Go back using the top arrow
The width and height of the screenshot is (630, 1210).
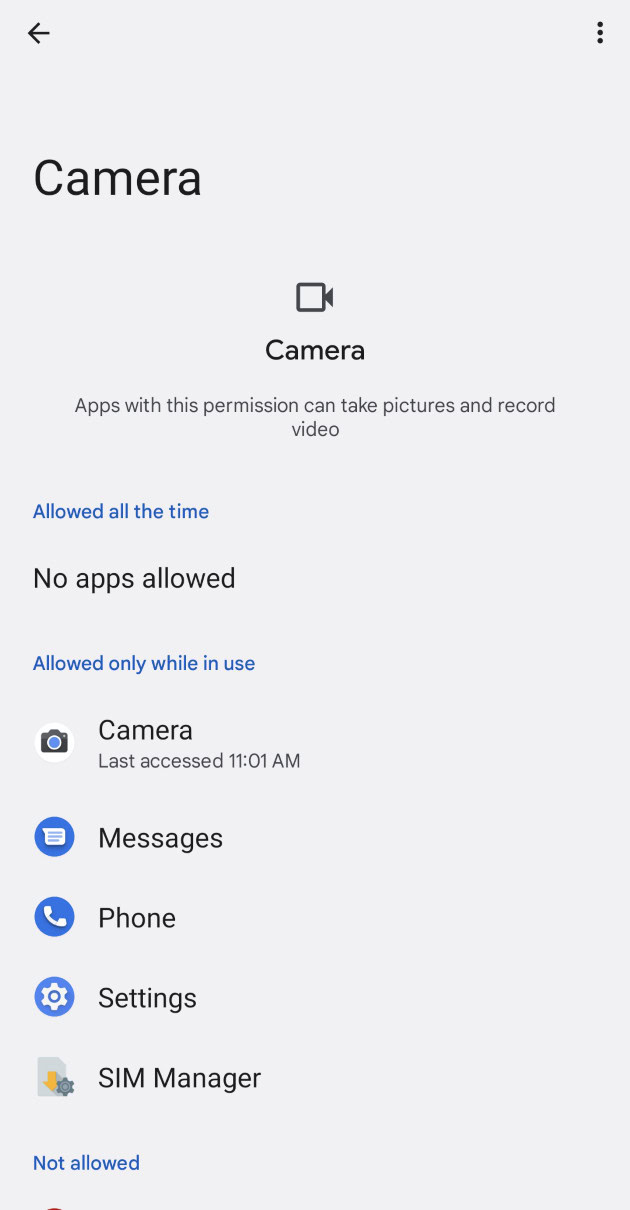(39, 33)
